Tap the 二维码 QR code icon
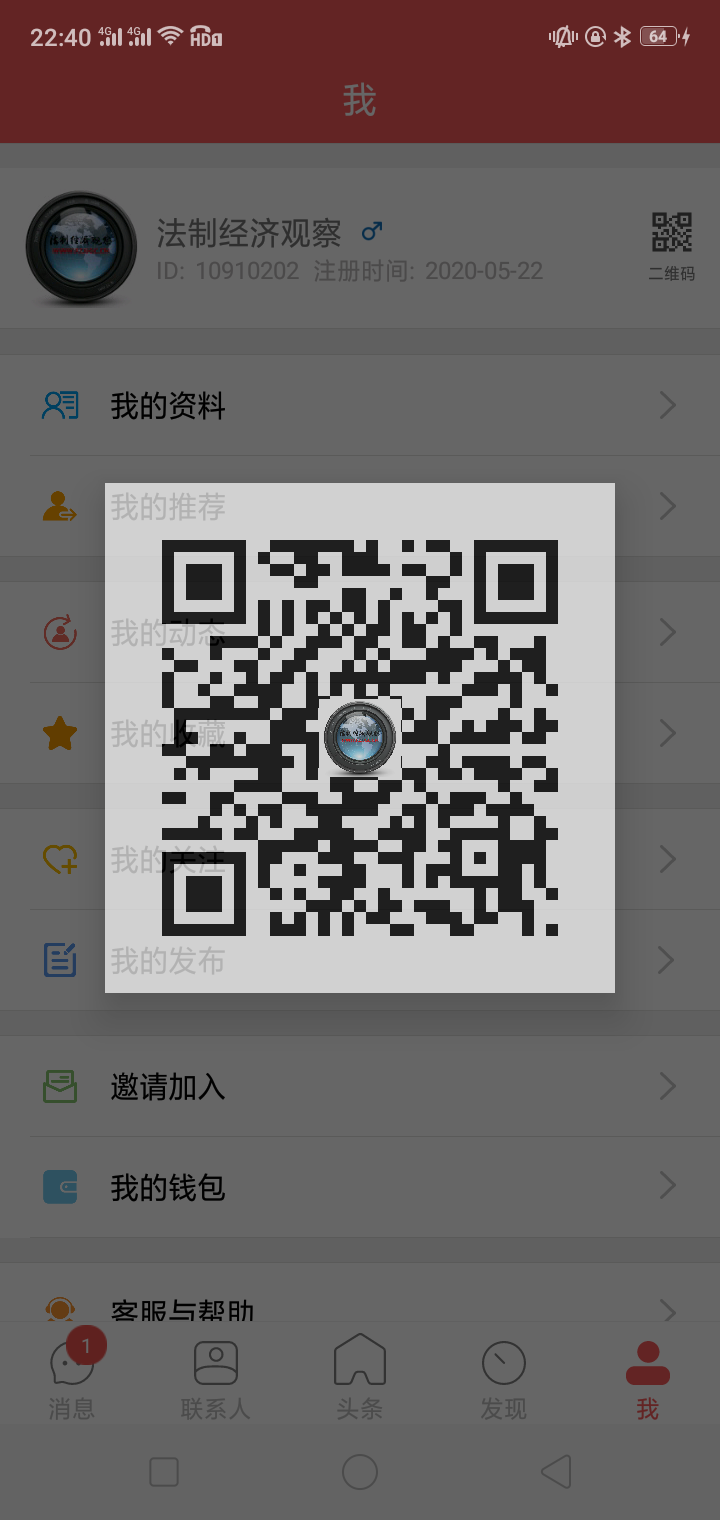The image size is (720, 1520). [672, 244]
